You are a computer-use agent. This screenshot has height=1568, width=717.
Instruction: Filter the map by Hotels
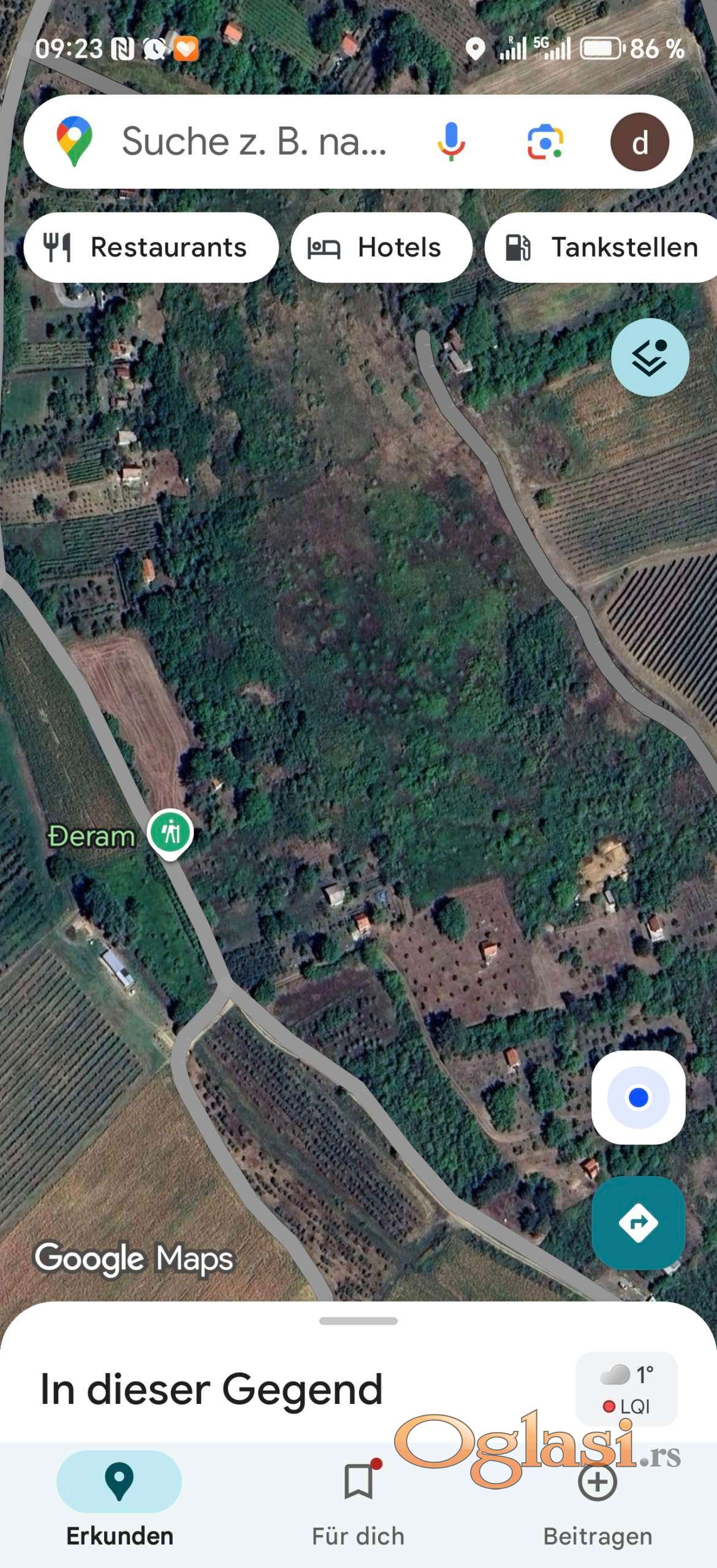(x=381, y=247)
